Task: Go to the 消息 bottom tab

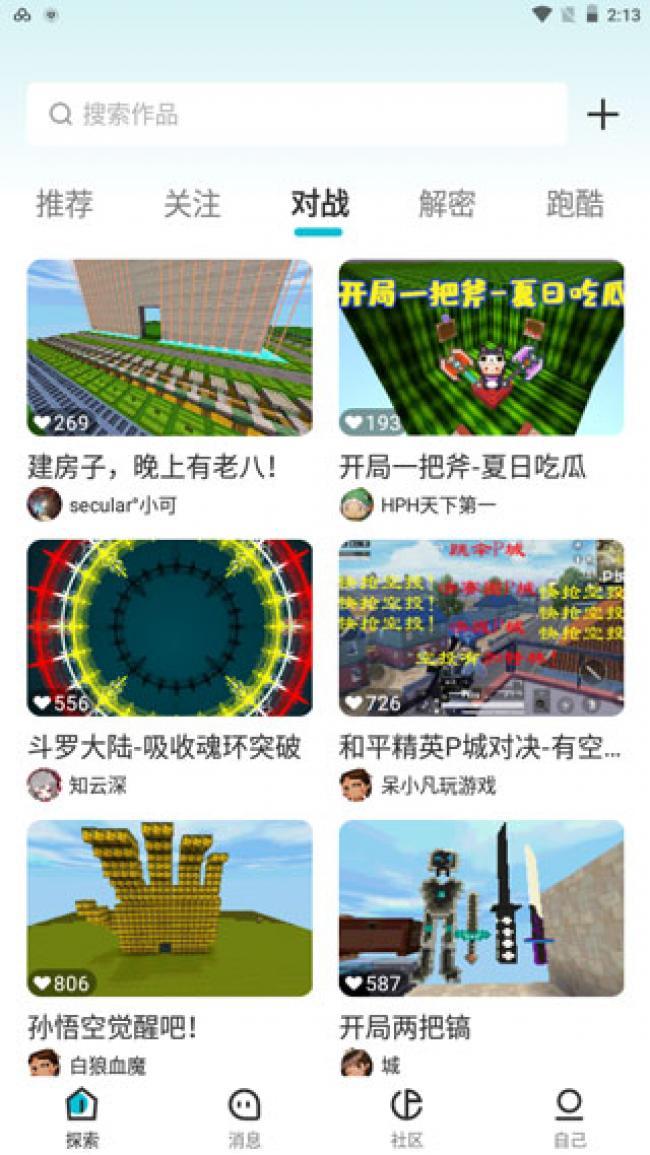Action: pos(244,1117)
